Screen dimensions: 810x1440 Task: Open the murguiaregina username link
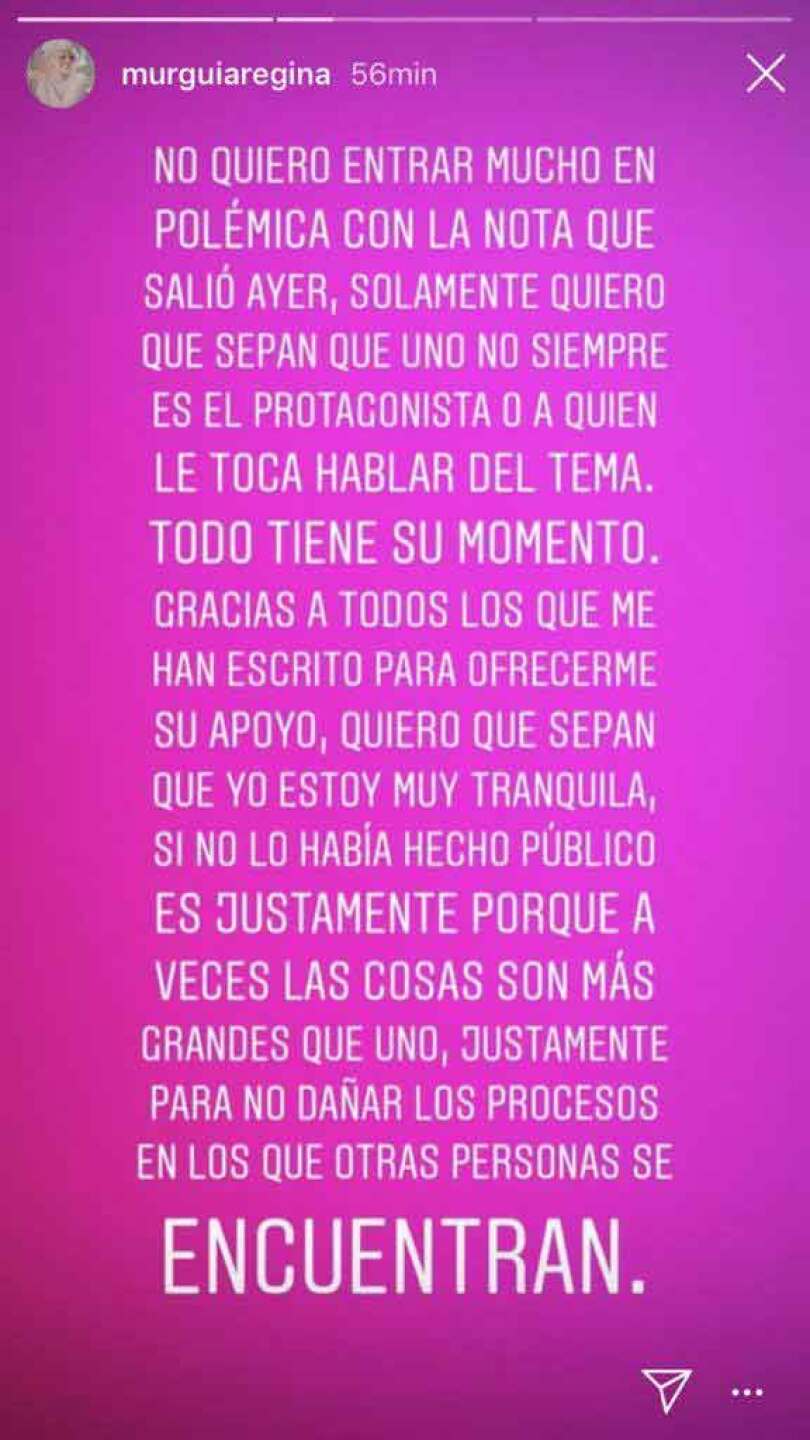[x=225, y=75]
